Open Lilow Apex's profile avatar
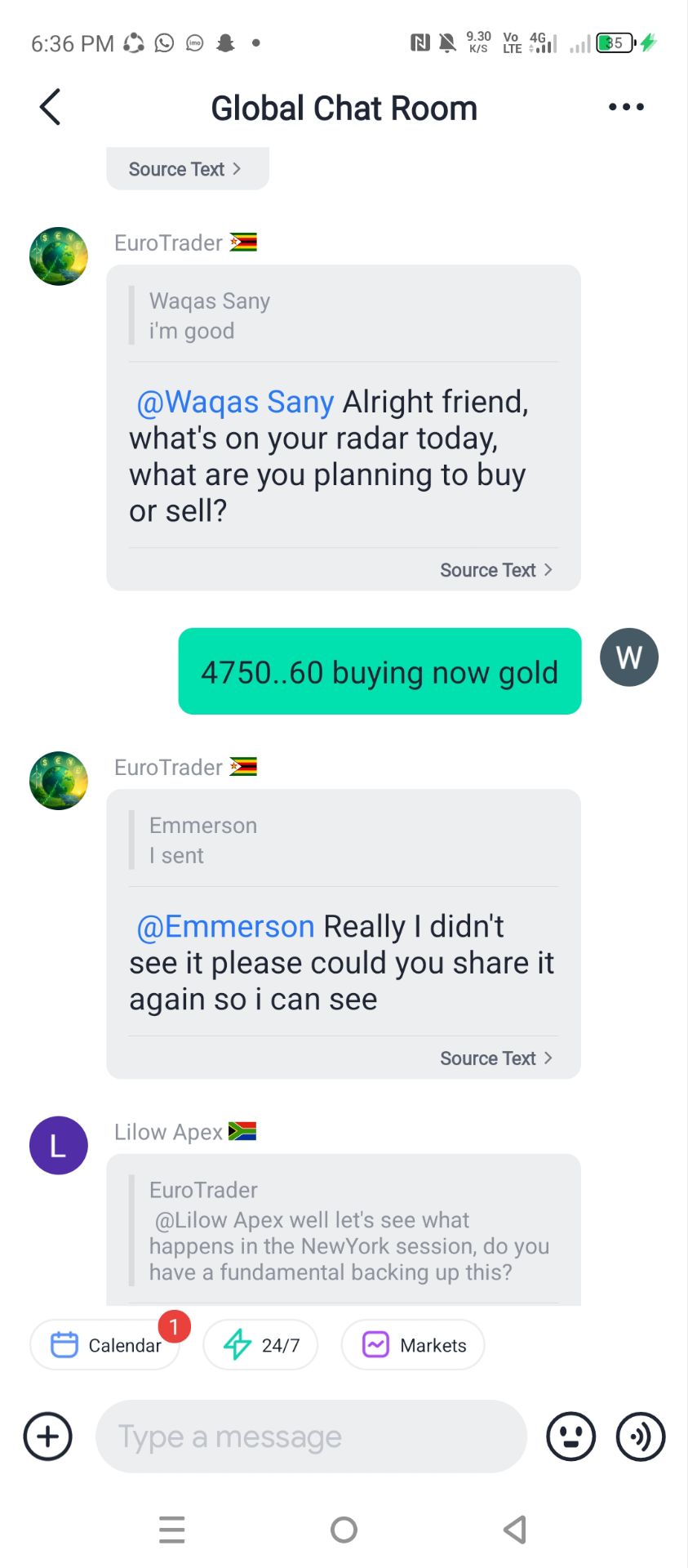This screenshot has width=688, height=1568. pyautogui.click(x=59, y=1145)
